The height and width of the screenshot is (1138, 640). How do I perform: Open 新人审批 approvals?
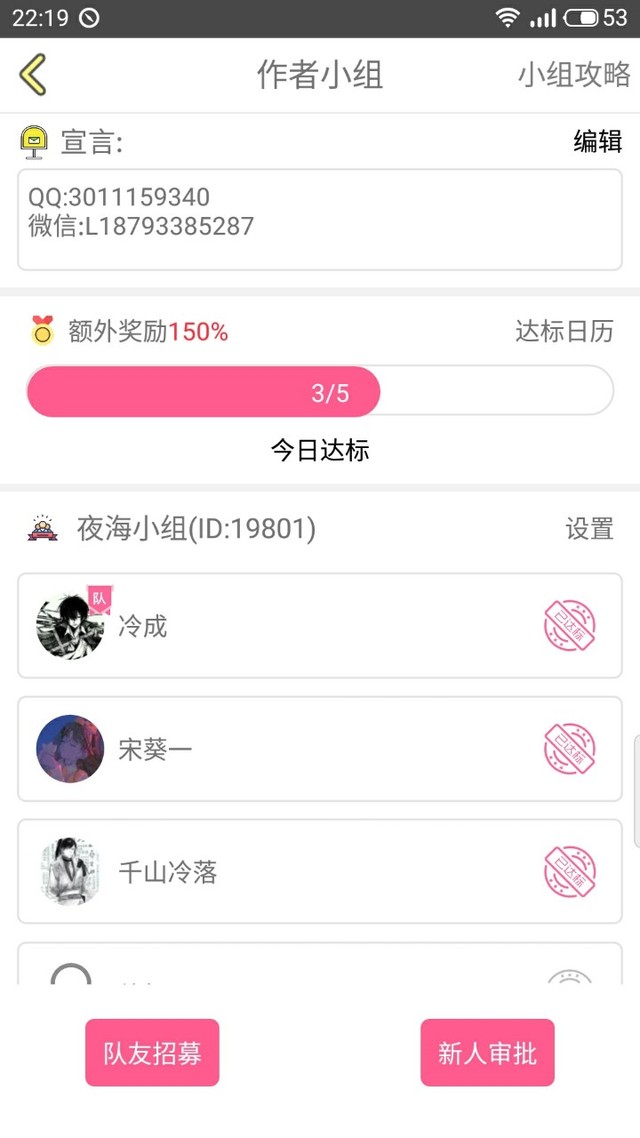(487, 1053)
